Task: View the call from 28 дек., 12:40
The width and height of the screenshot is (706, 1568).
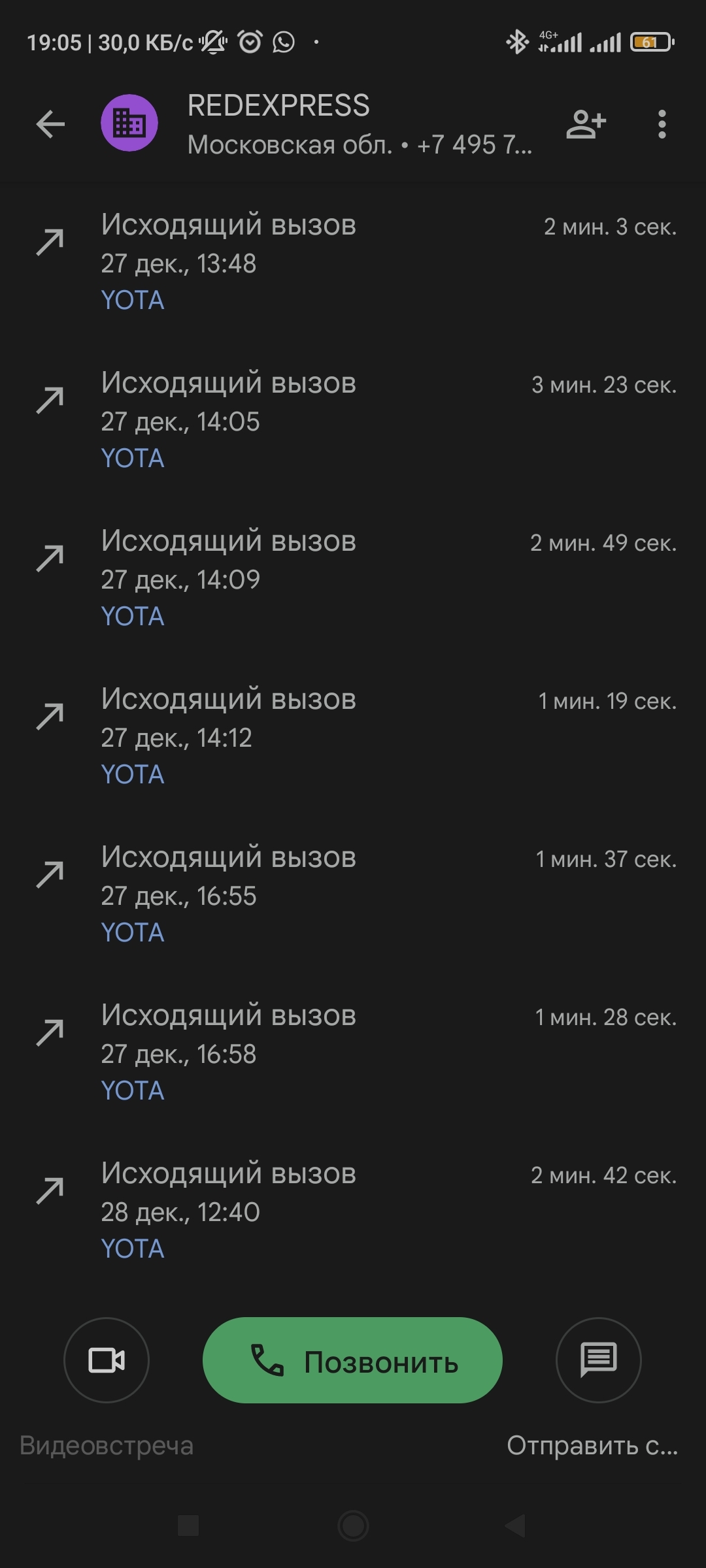Action: [x=353, y=1210]
